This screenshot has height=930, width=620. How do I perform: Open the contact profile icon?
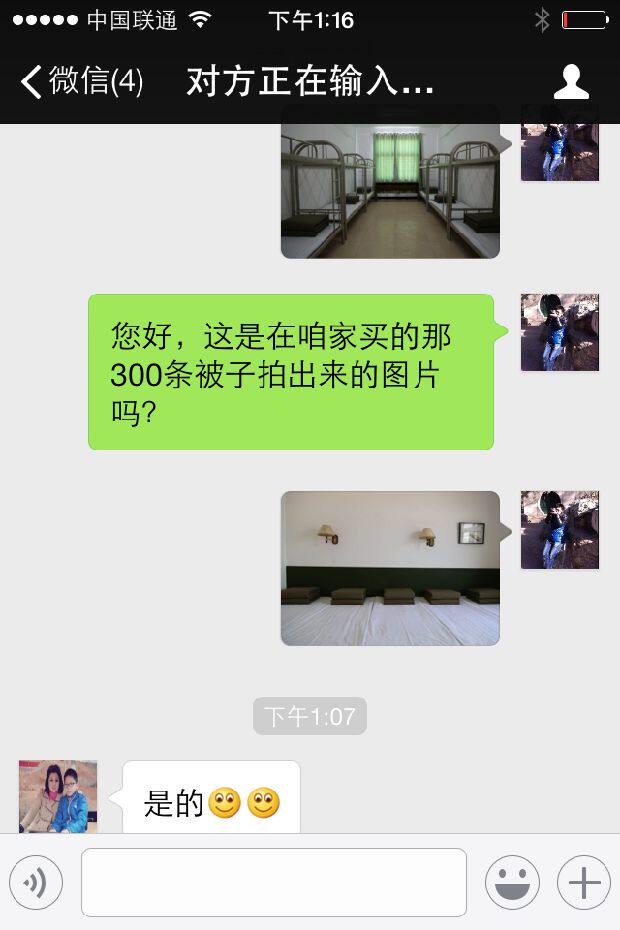click(x=571, y=81)
